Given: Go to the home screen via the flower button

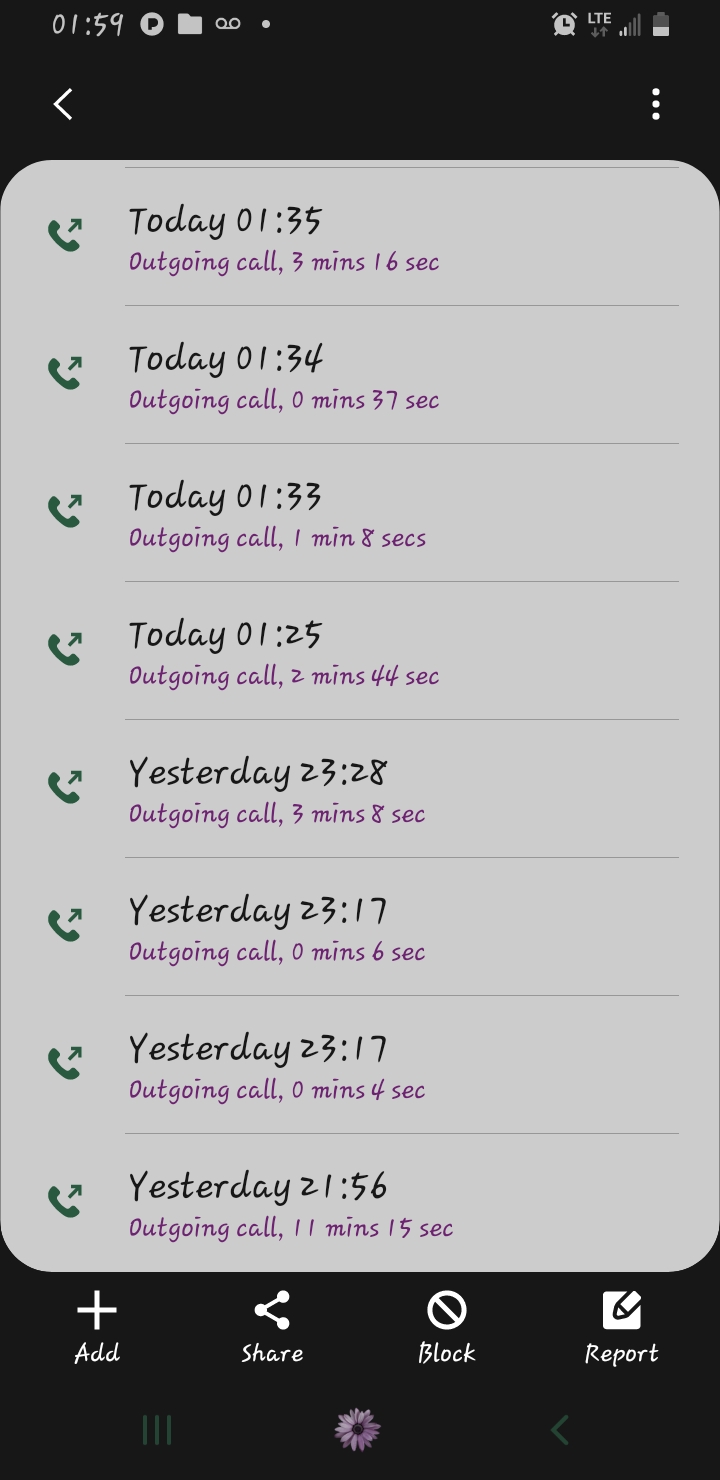Looking at the screenshot, I should click(358, 1430).
